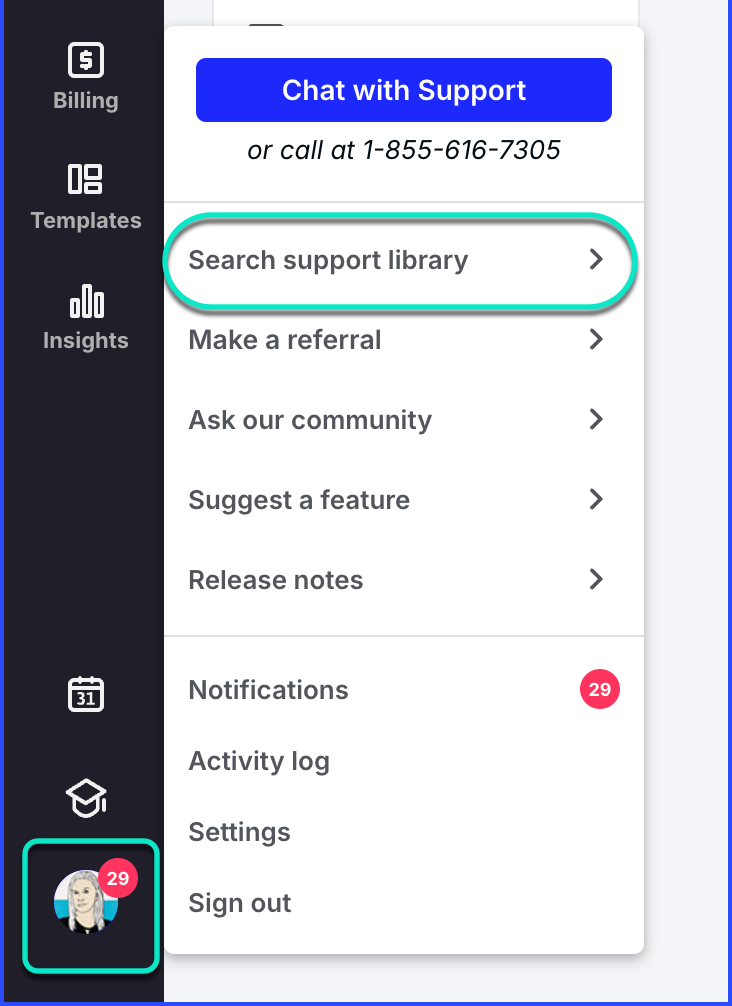
Task: Go to Settings
Action: [x=240, y=832]
